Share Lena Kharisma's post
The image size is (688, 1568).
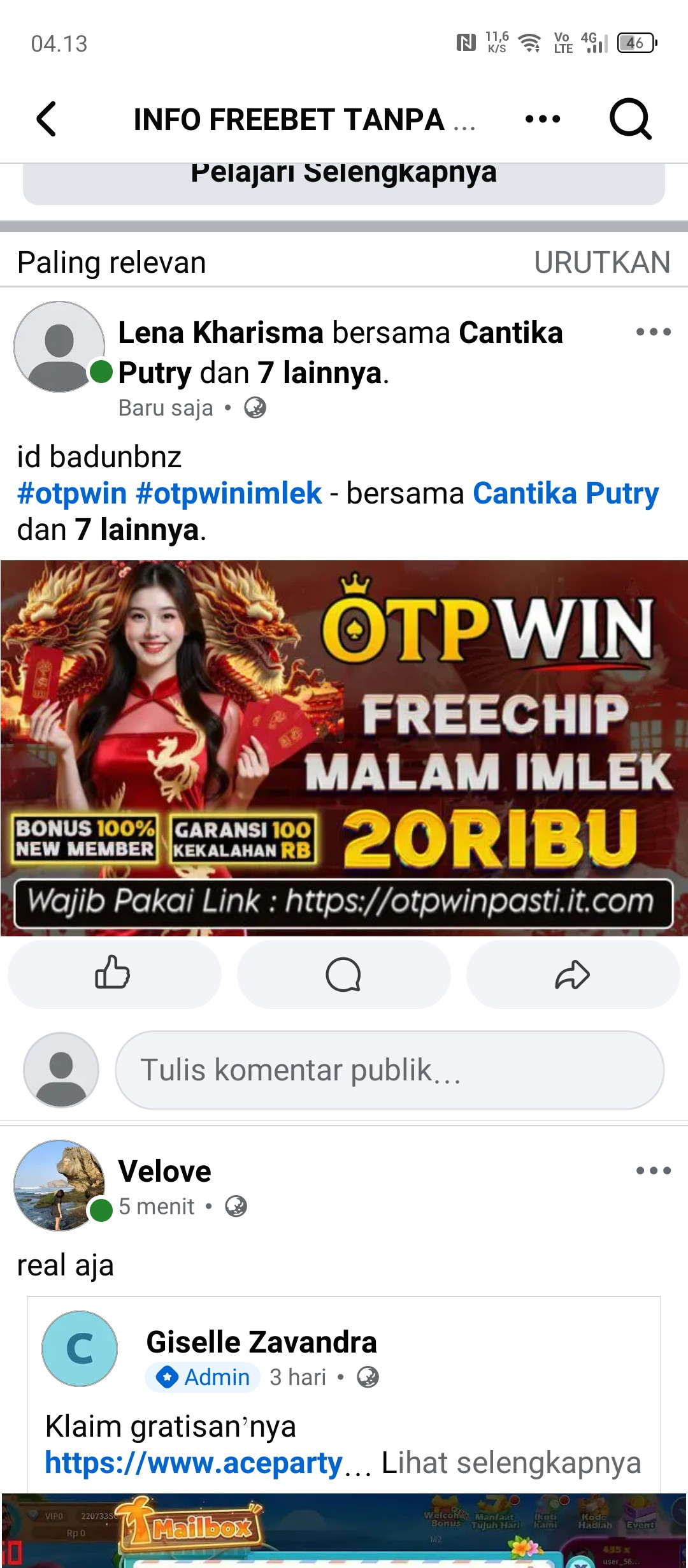pyautogui.click(x=573, y=974)
